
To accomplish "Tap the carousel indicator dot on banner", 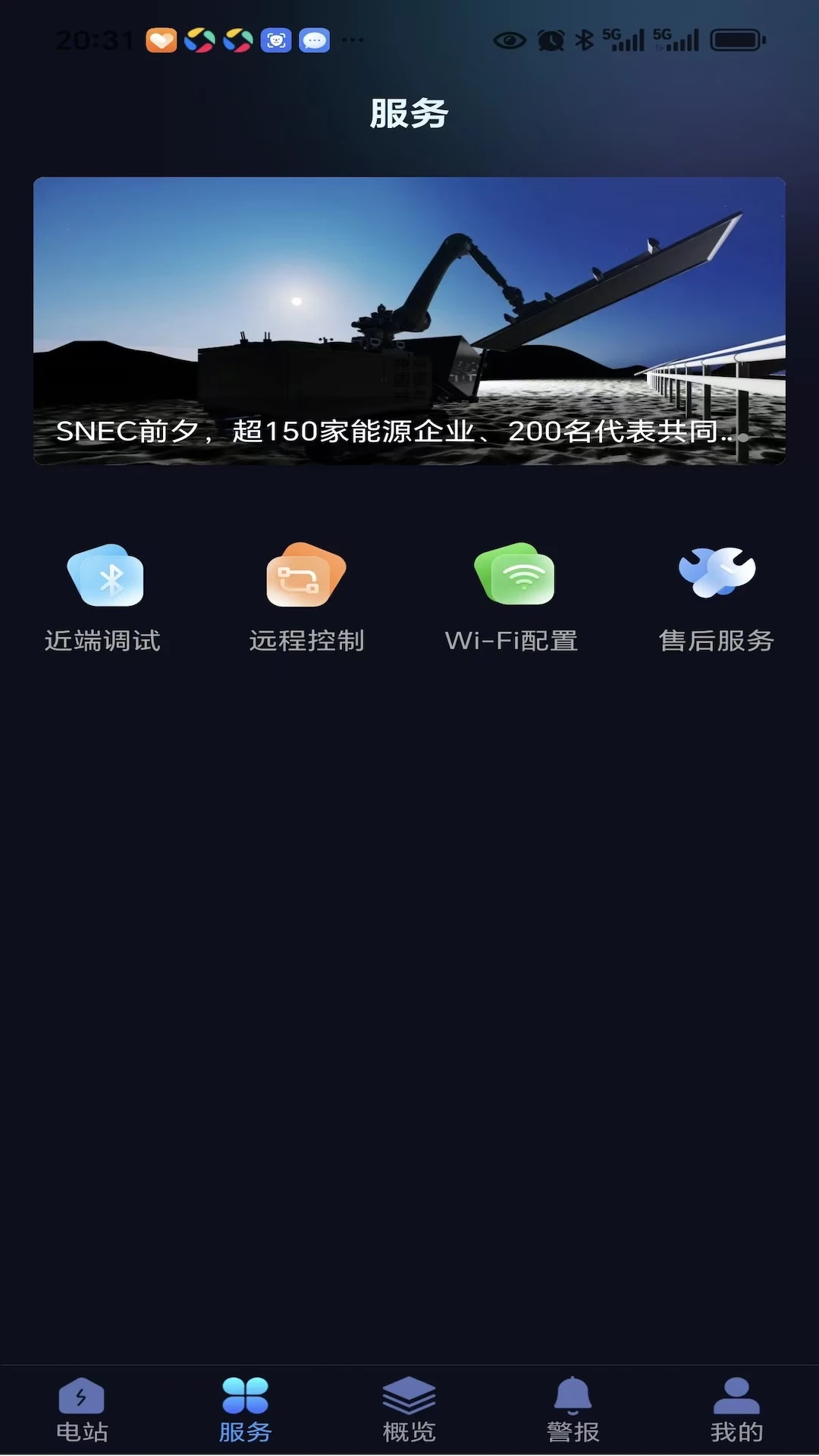I will point(743,438).
